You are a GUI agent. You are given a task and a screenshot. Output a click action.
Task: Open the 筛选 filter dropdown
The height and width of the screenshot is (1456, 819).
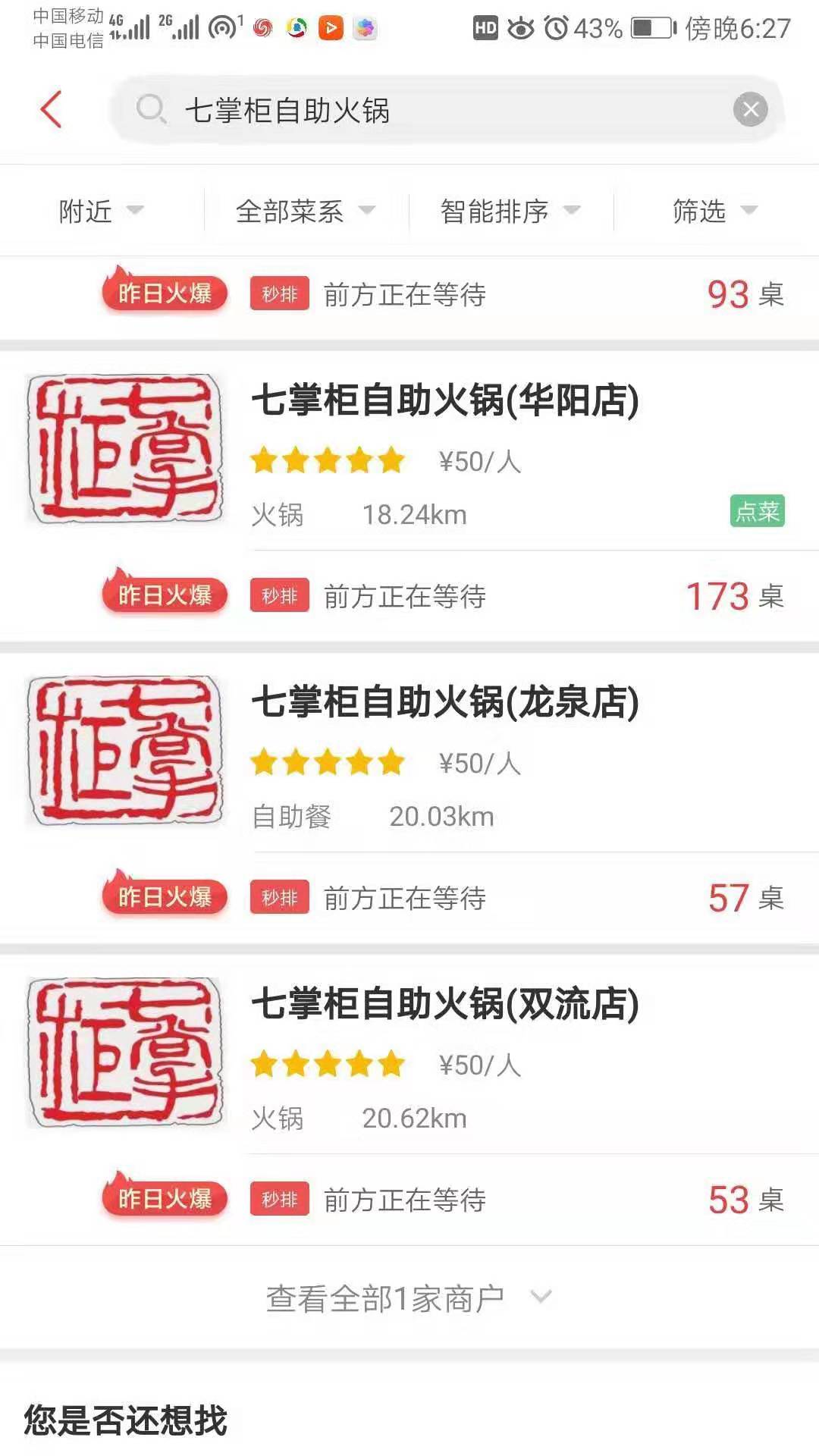pos(715,211)
